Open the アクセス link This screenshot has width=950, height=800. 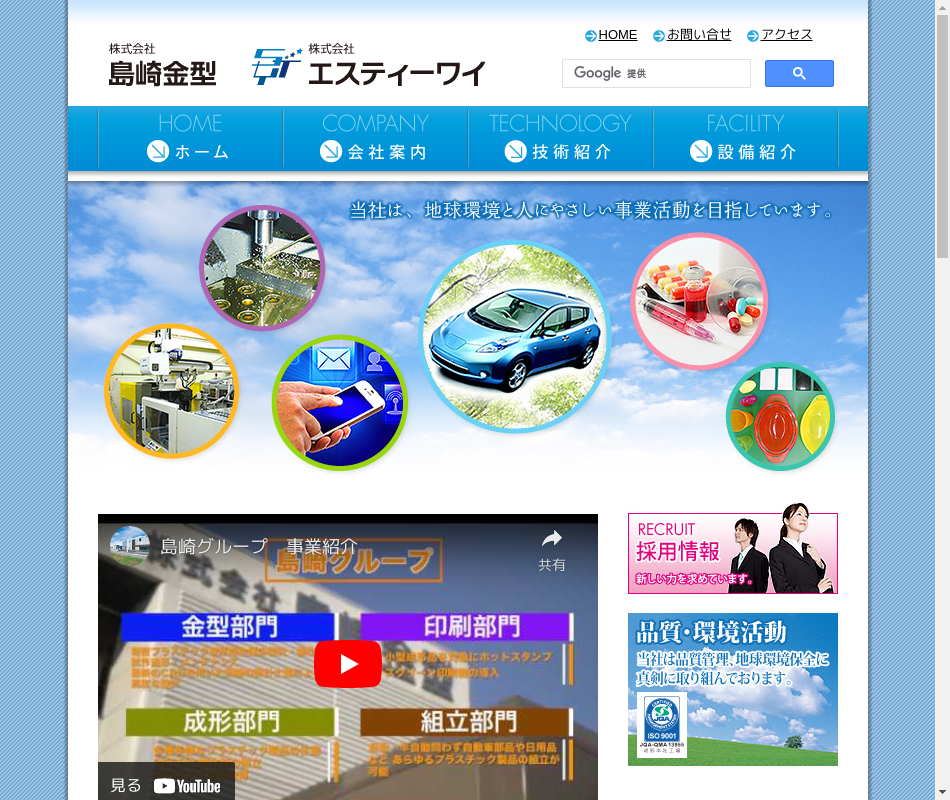786,35
